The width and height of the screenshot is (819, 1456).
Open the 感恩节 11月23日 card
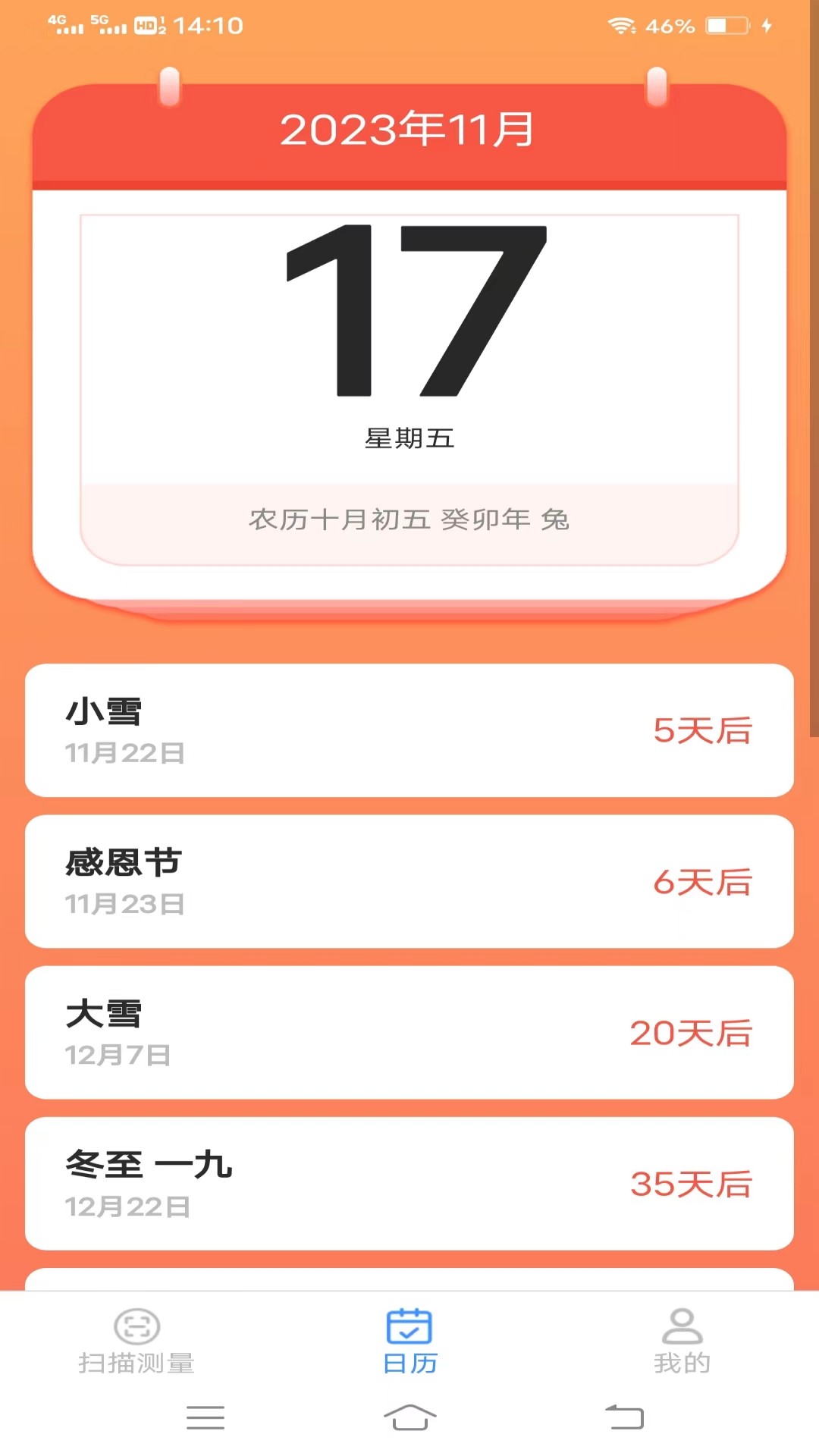click(x=409, y=881)
